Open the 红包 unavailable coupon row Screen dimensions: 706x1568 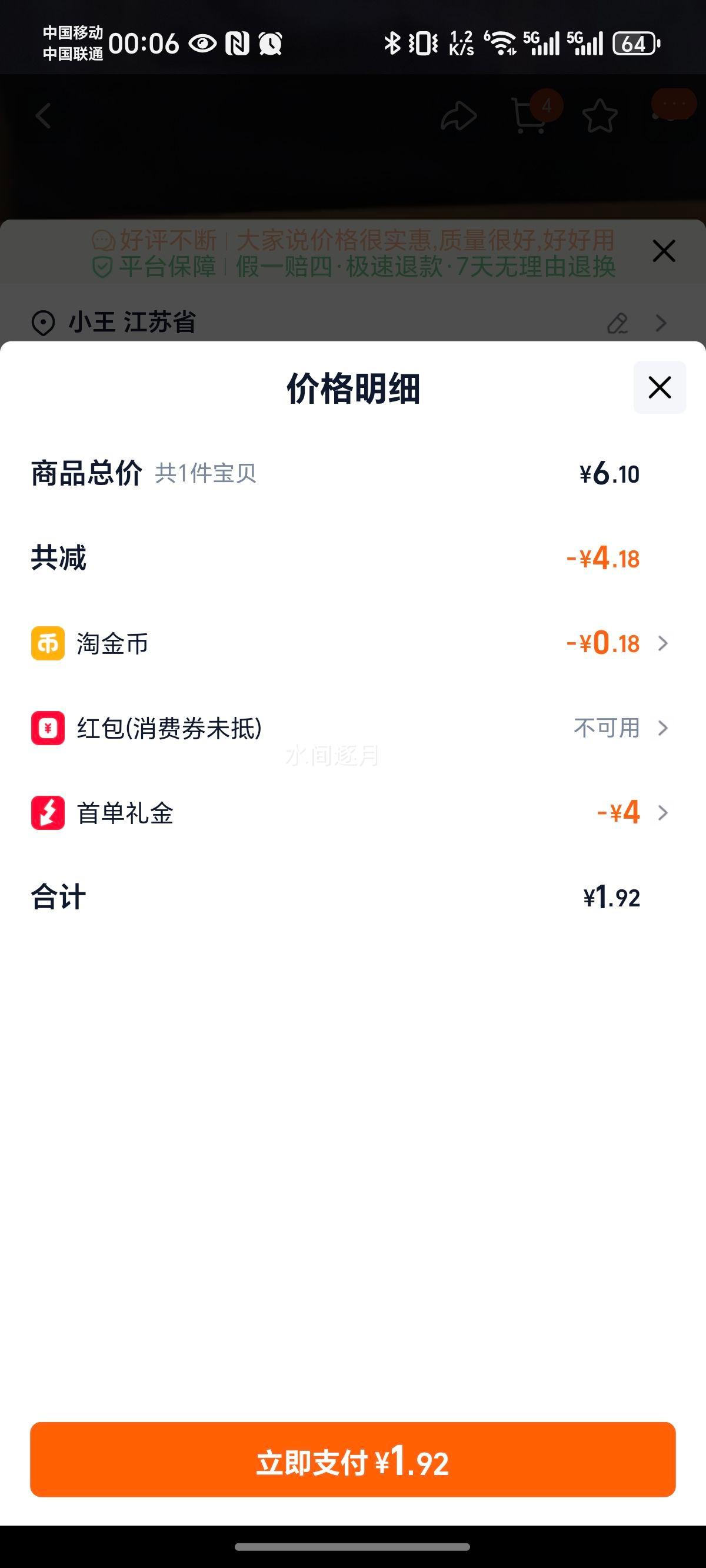[353, 728]
